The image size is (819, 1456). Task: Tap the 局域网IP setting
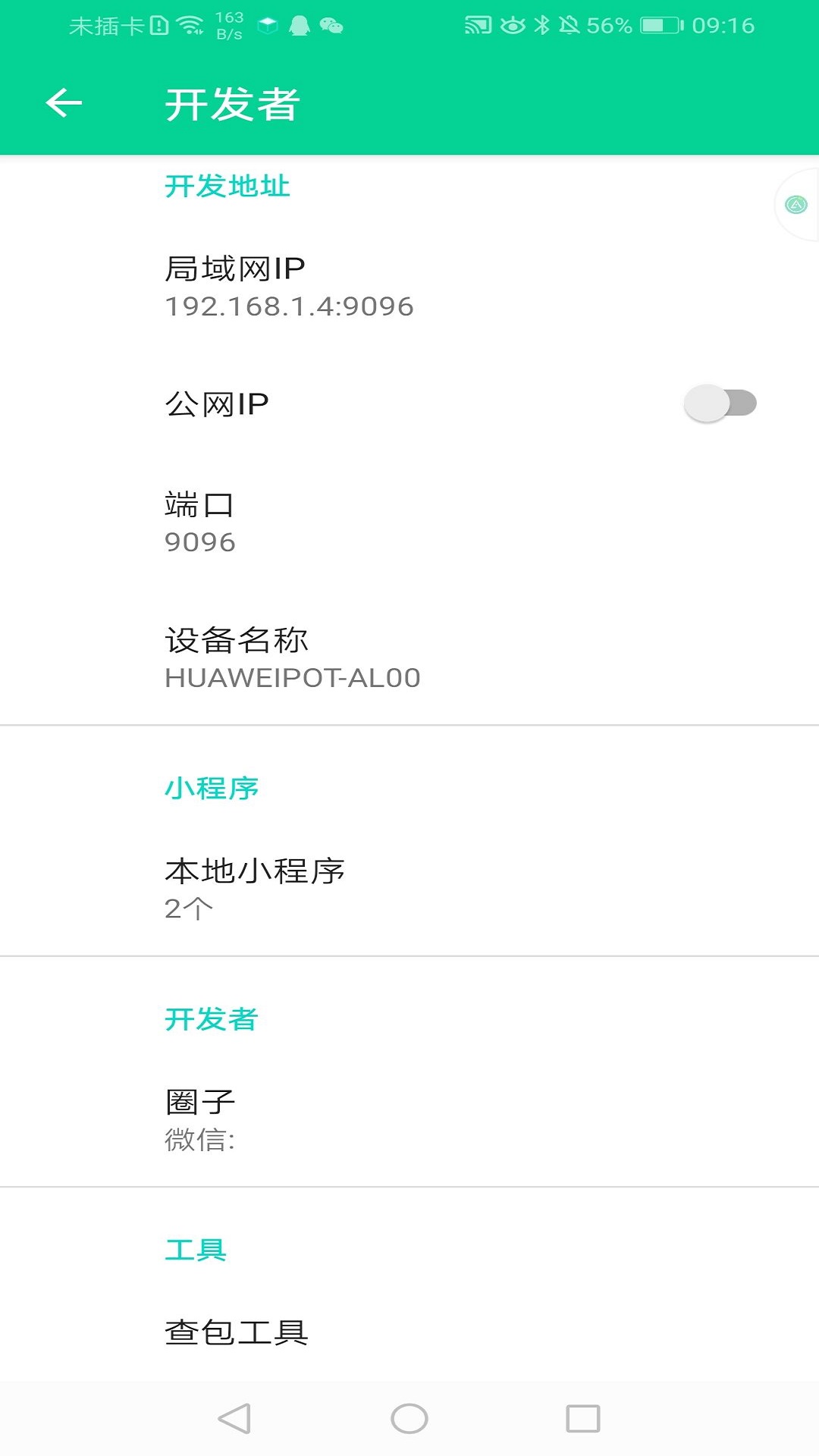coord(409,286)
